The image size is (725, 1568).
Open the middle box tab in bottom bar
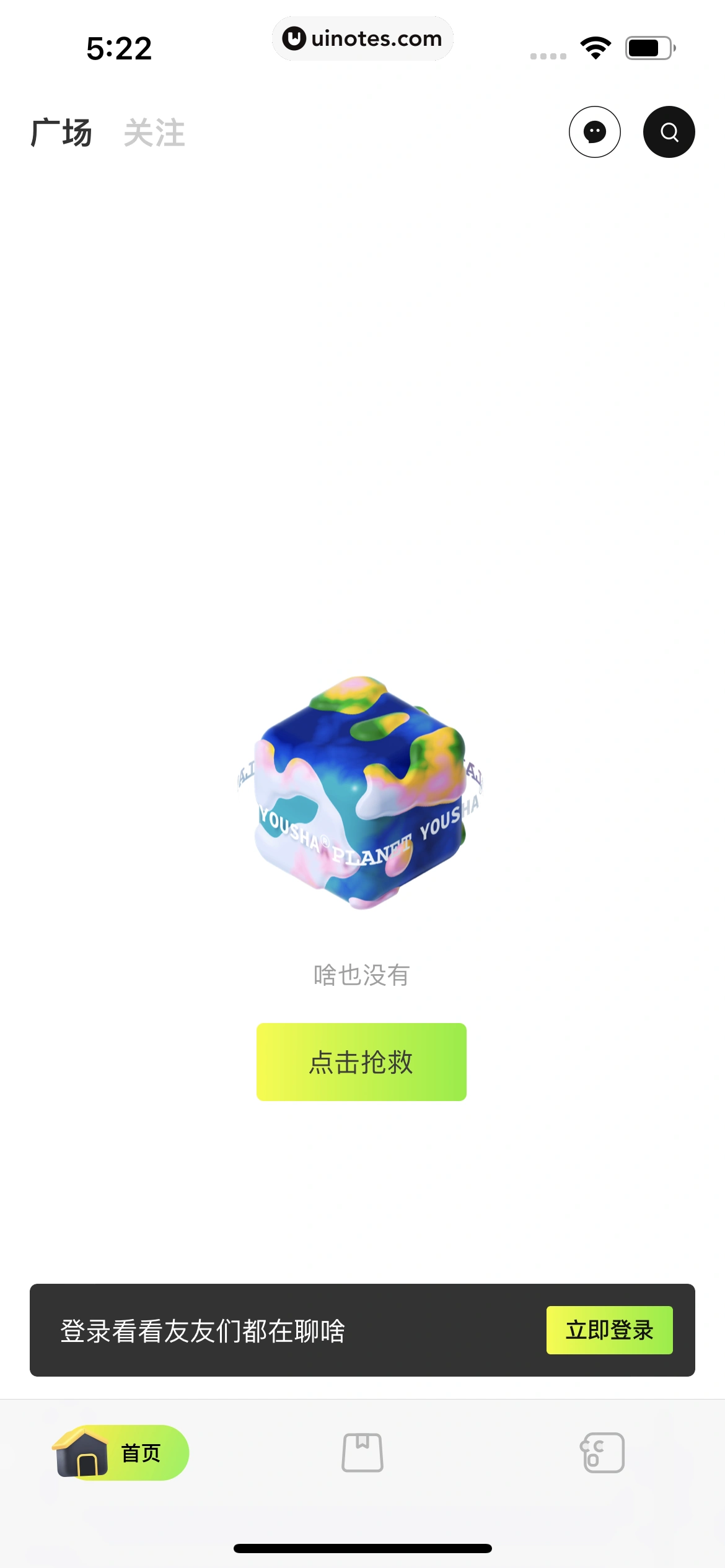tap(362, 1452)
